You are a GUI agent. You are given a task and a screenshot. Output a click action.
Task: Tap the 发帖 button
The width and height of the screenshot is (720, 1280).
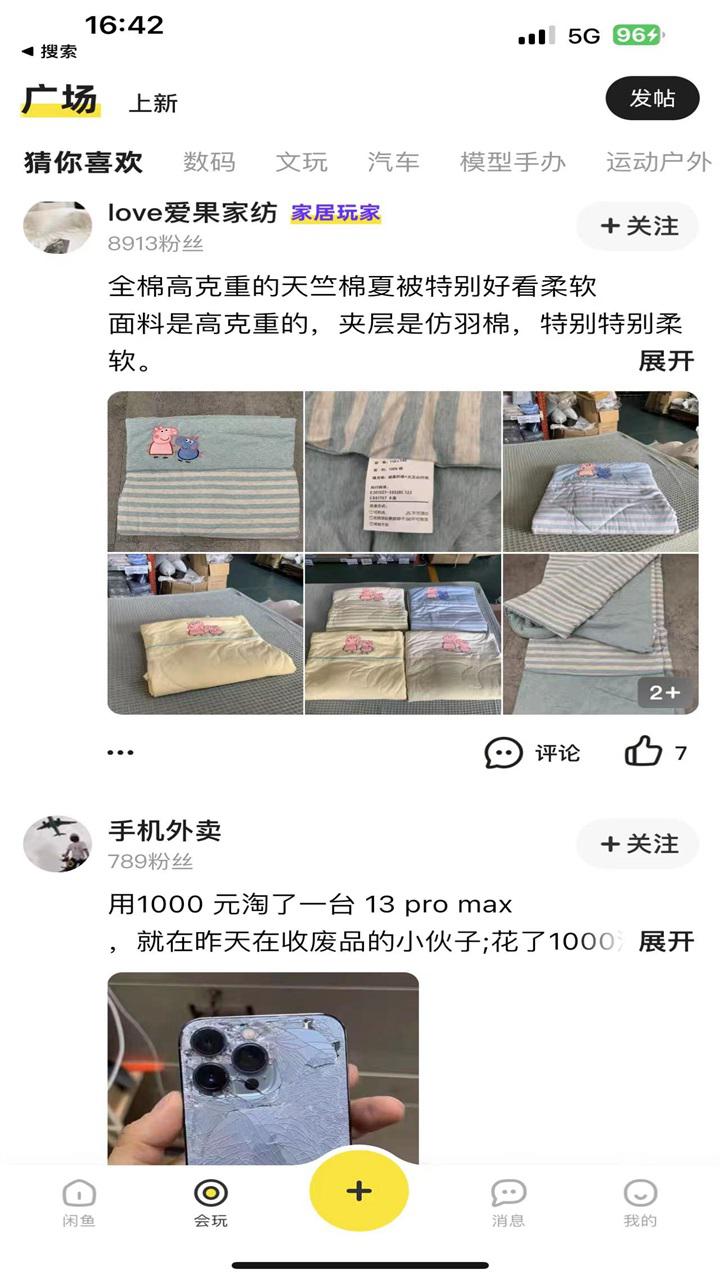(x=652, y=99)
